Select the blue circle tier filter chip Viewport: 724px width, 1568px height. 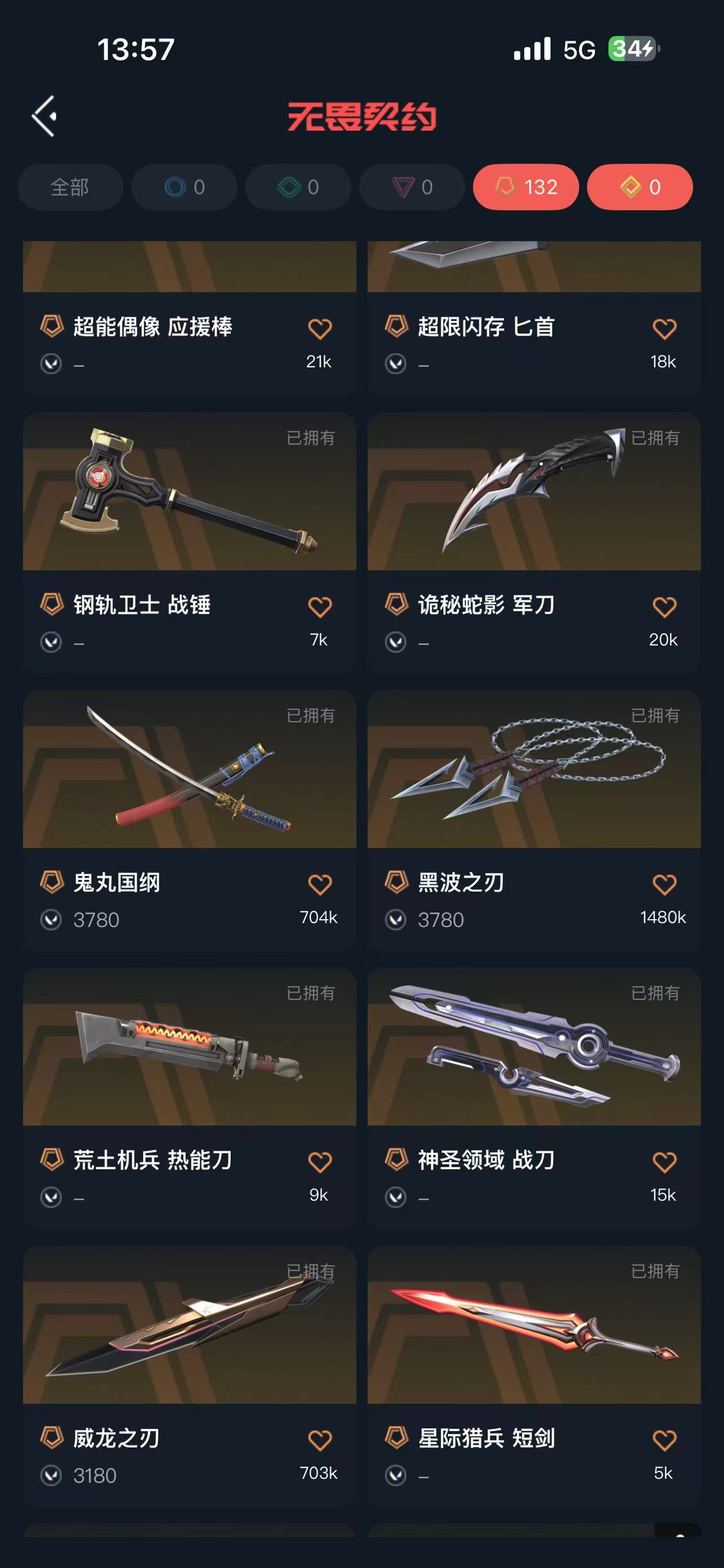pyautogui.click(x=184, y=187)
